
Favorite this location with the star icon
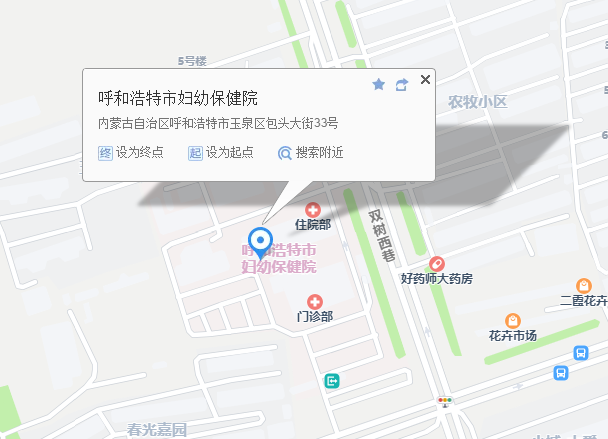(378, 84)
